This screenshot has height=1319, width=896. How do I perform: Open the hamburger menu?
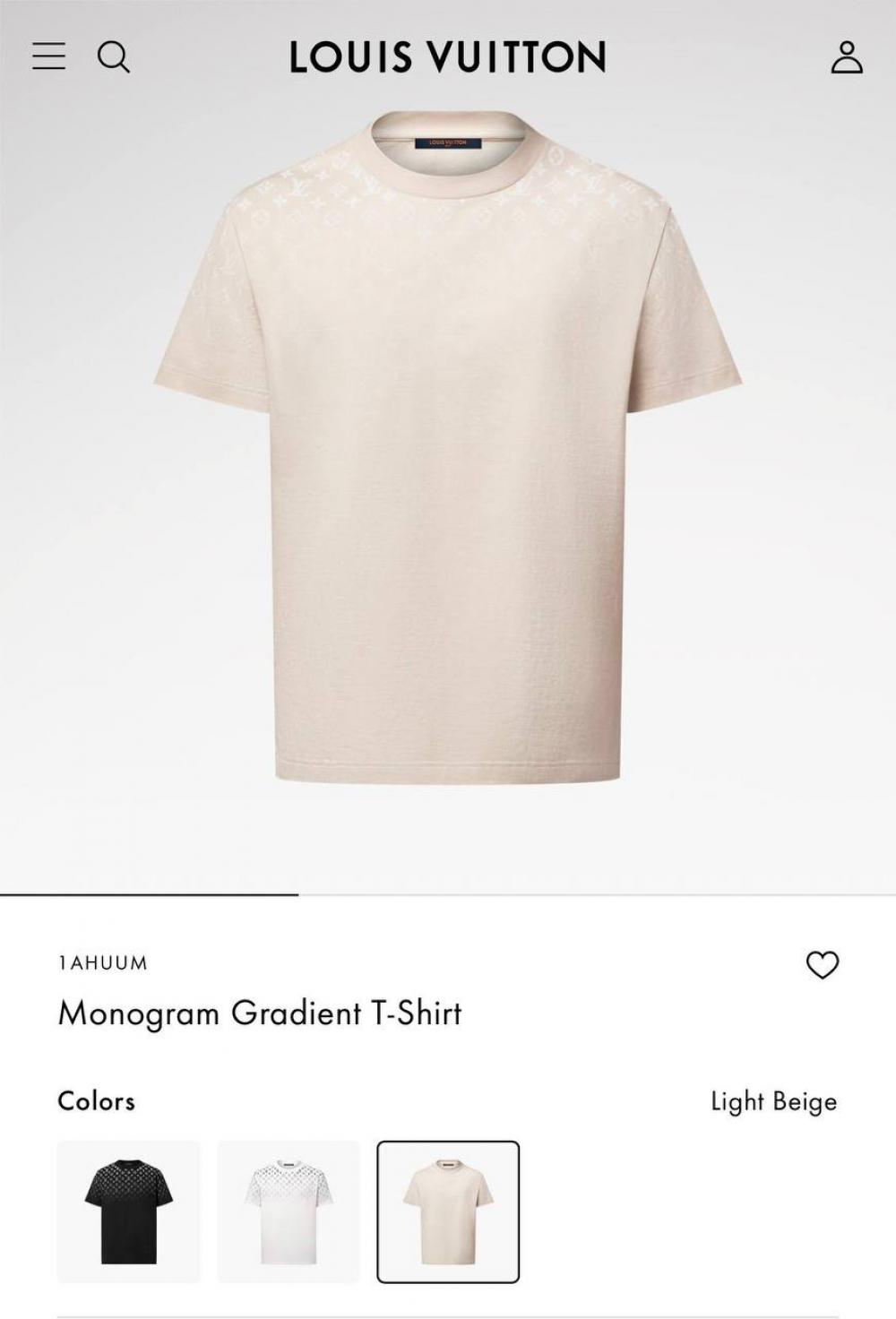click(49, 56)
